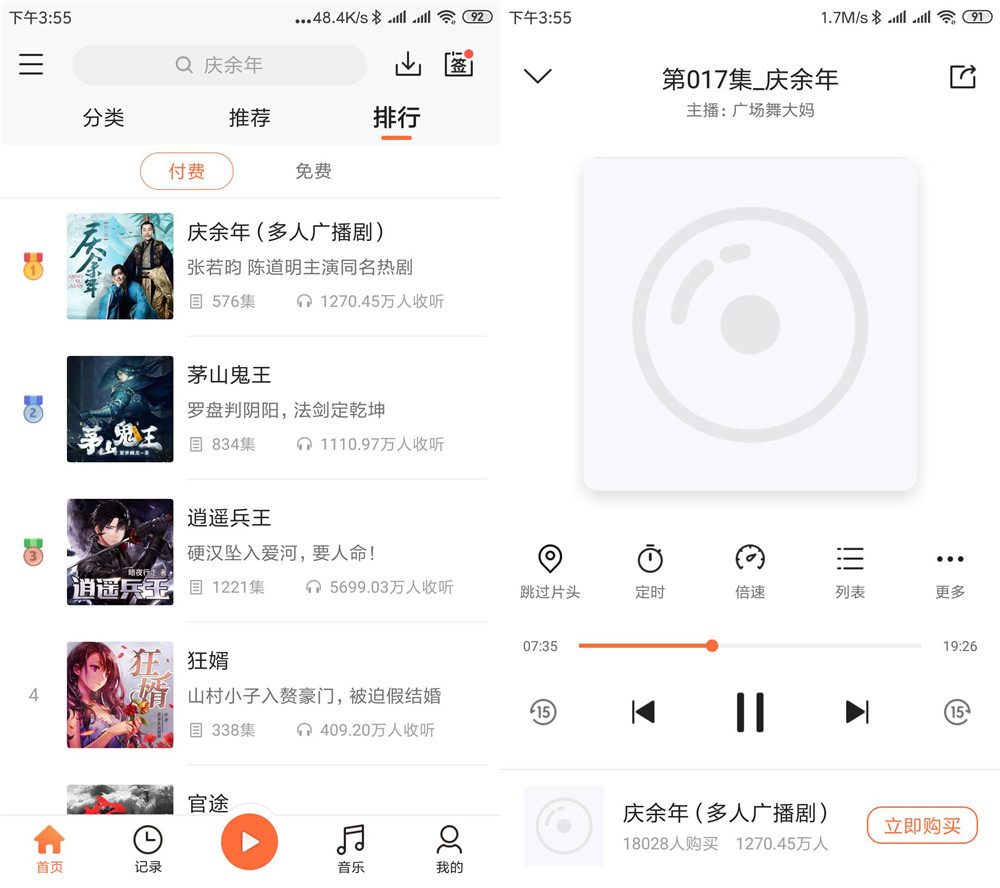
Task: Open the daily sign-in 签 icon
Action: point(459,64)
